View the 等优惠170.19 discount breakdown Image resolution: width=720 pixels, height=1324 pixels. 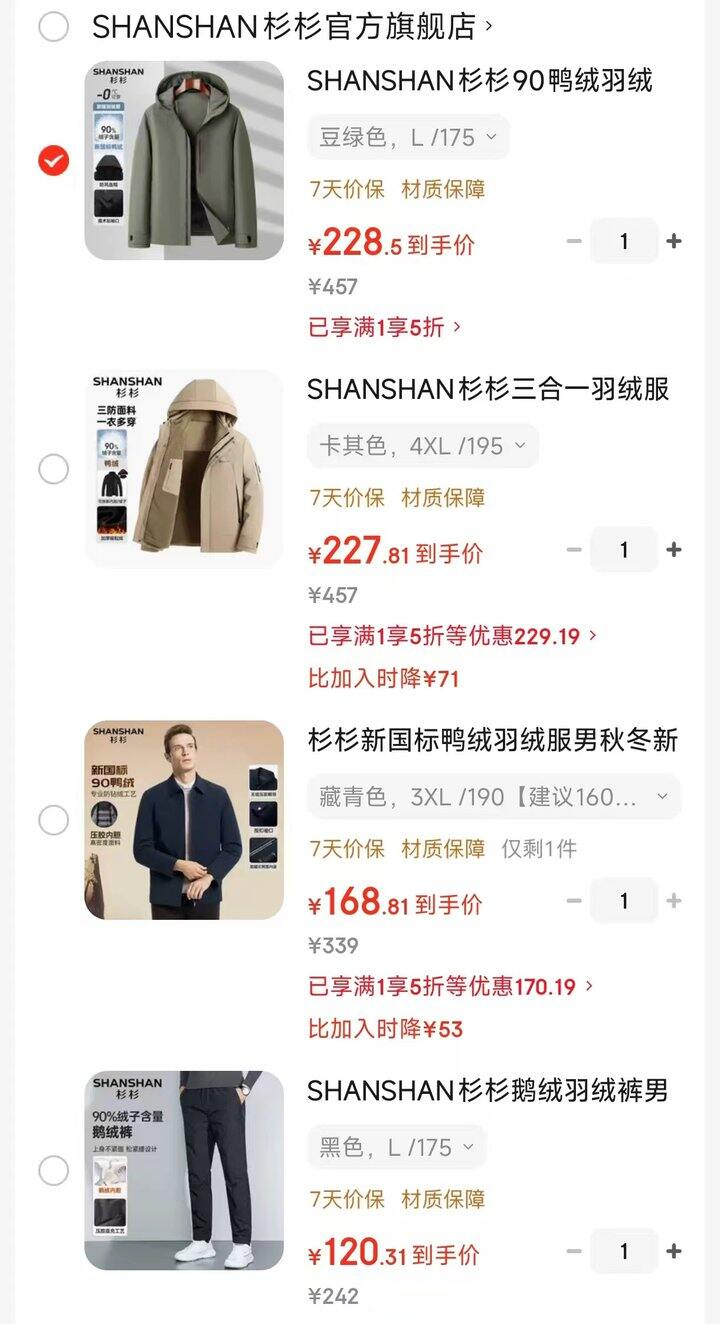click(450, 987)
